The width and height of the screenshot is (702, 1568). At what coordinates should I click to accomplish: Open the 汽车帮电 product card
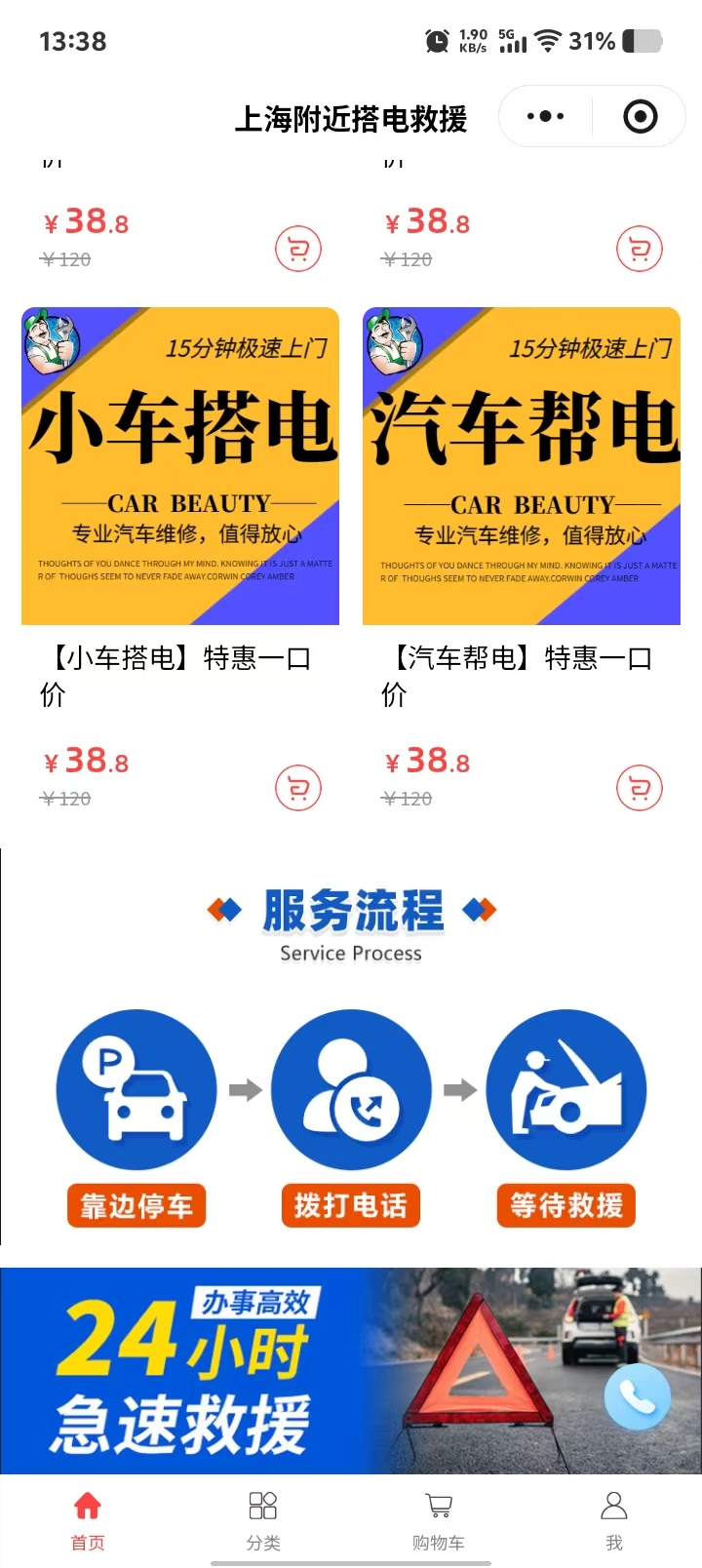point(522,466)
